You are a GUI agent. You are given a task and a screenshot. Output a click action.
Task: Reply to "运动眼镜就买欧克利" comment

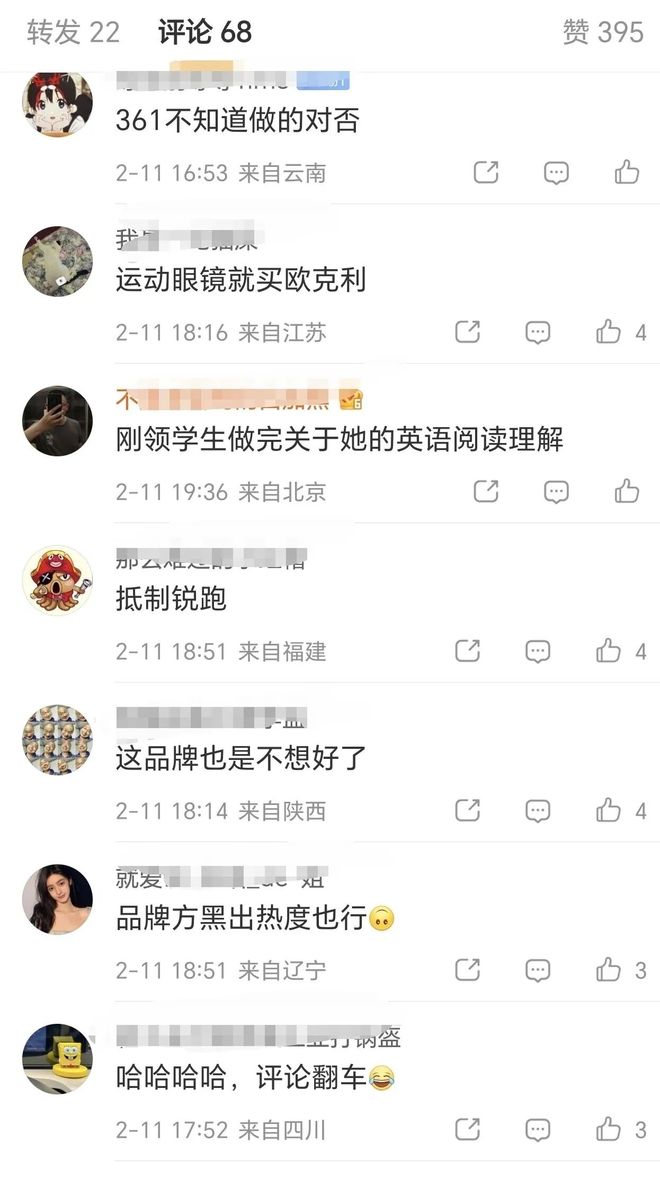tap(538, 332)
